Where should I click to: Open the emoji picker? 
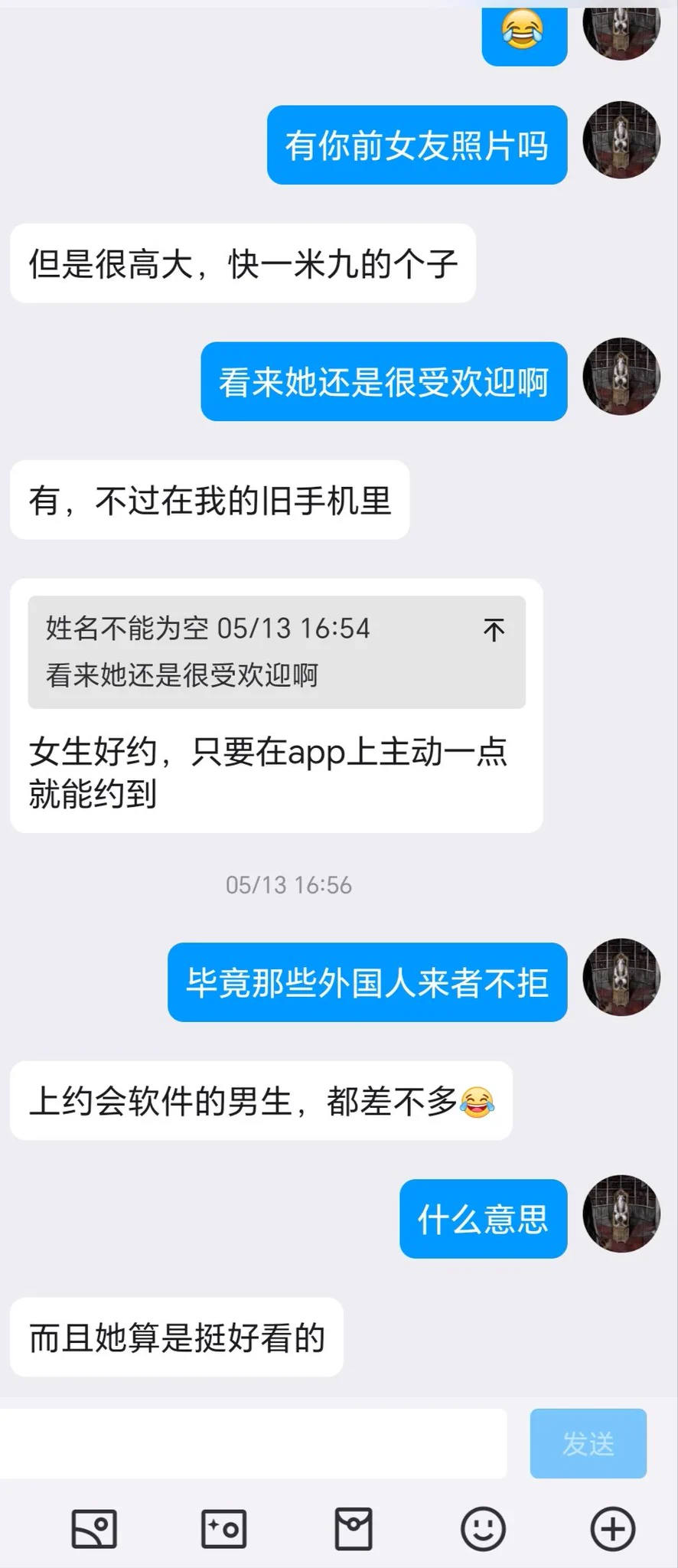483,1529
